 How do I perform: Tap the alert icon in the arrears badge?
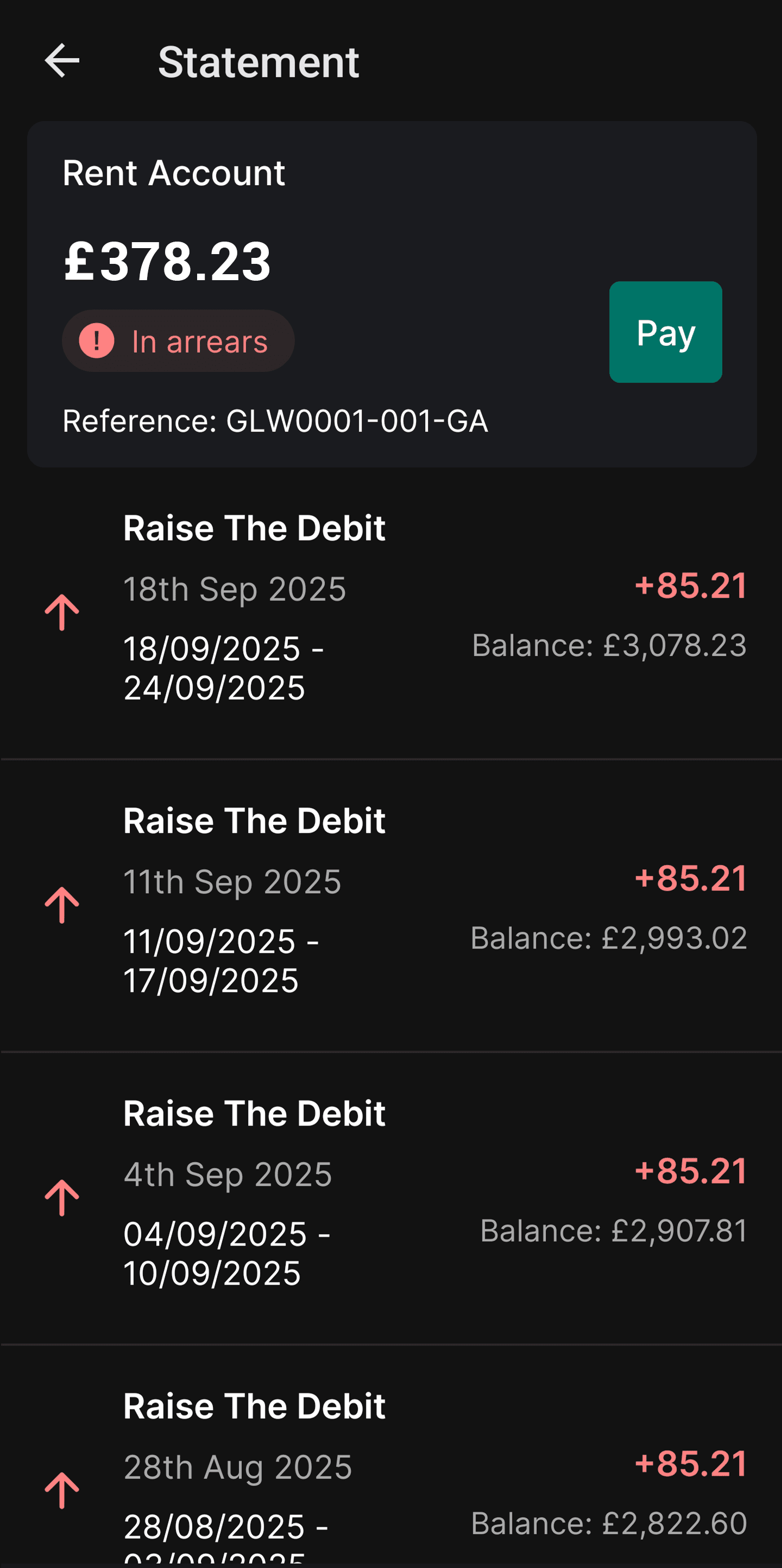96,341
